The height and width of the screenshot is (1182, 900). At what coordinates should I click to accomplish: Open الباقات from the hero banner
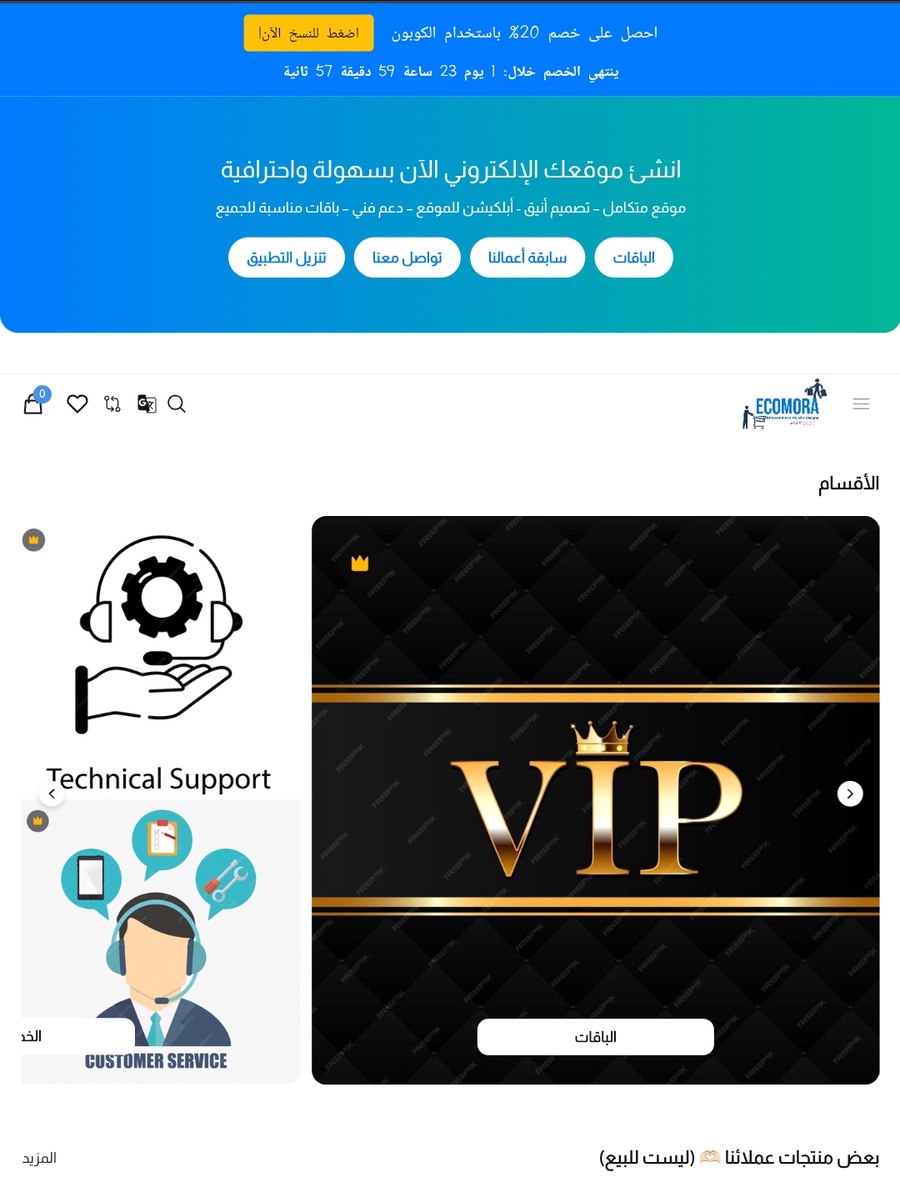pos(634,258)
